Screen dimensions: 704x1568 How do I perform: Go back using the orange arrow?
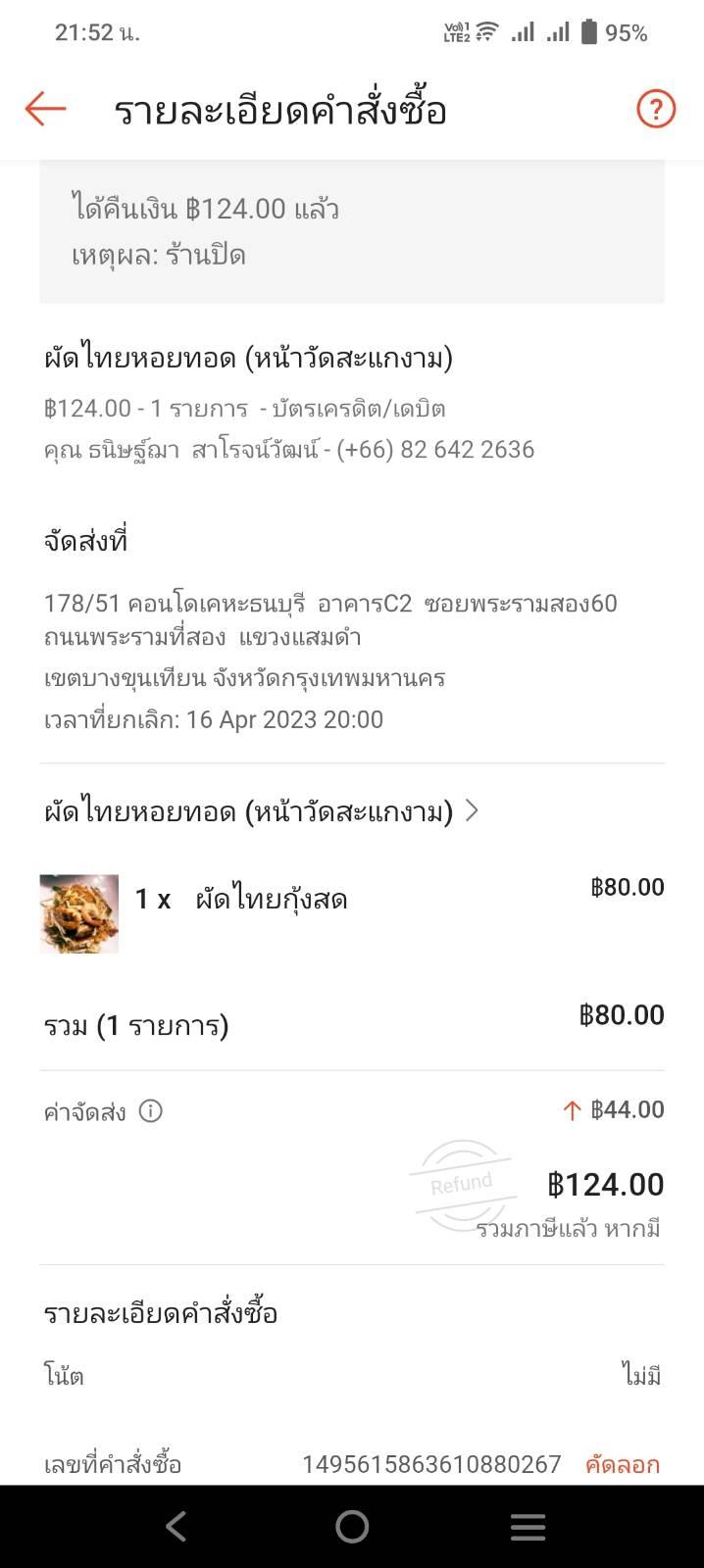[x=45, y=109]
